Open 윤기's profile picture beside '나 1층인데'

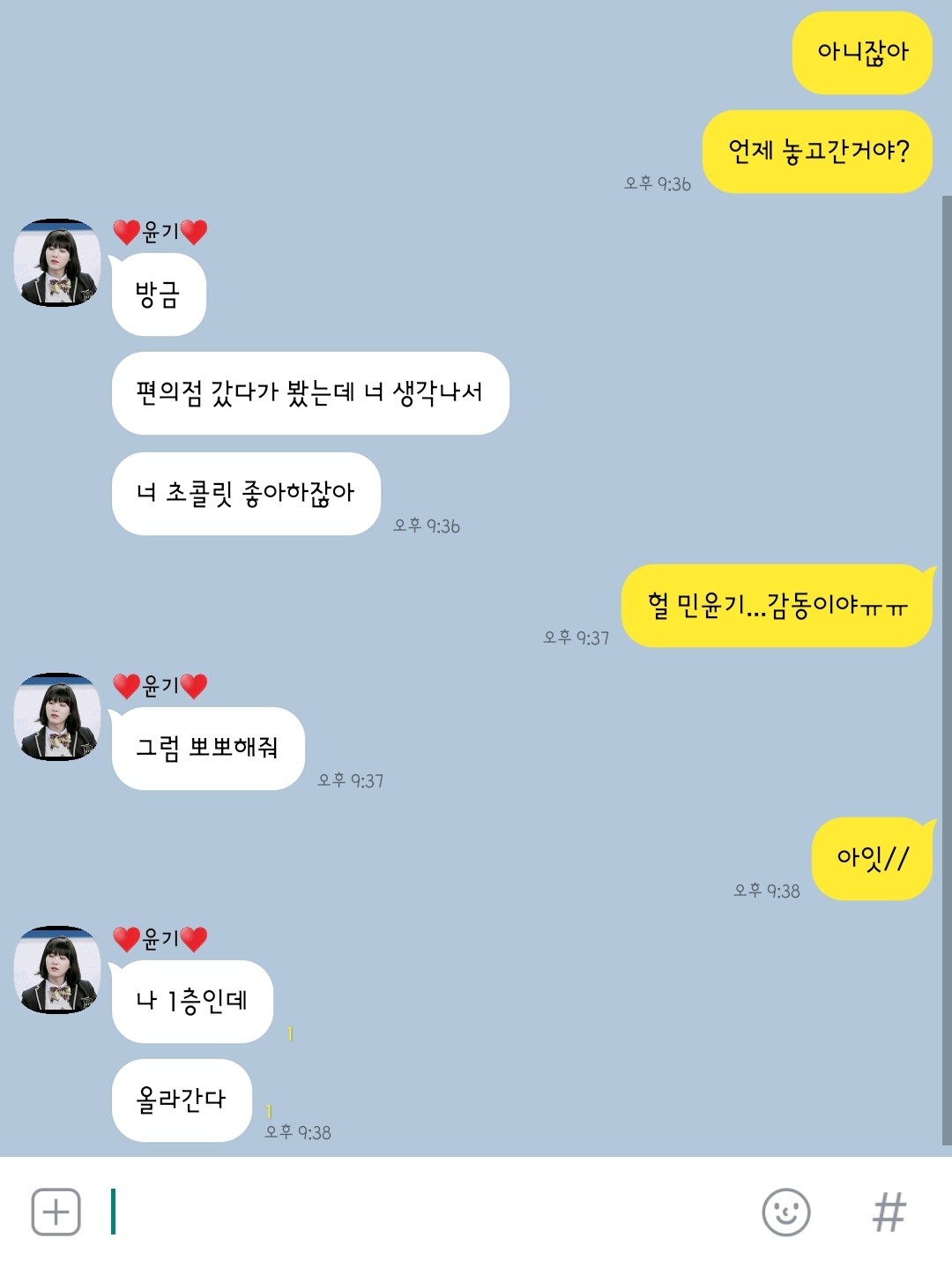point(57,970)
